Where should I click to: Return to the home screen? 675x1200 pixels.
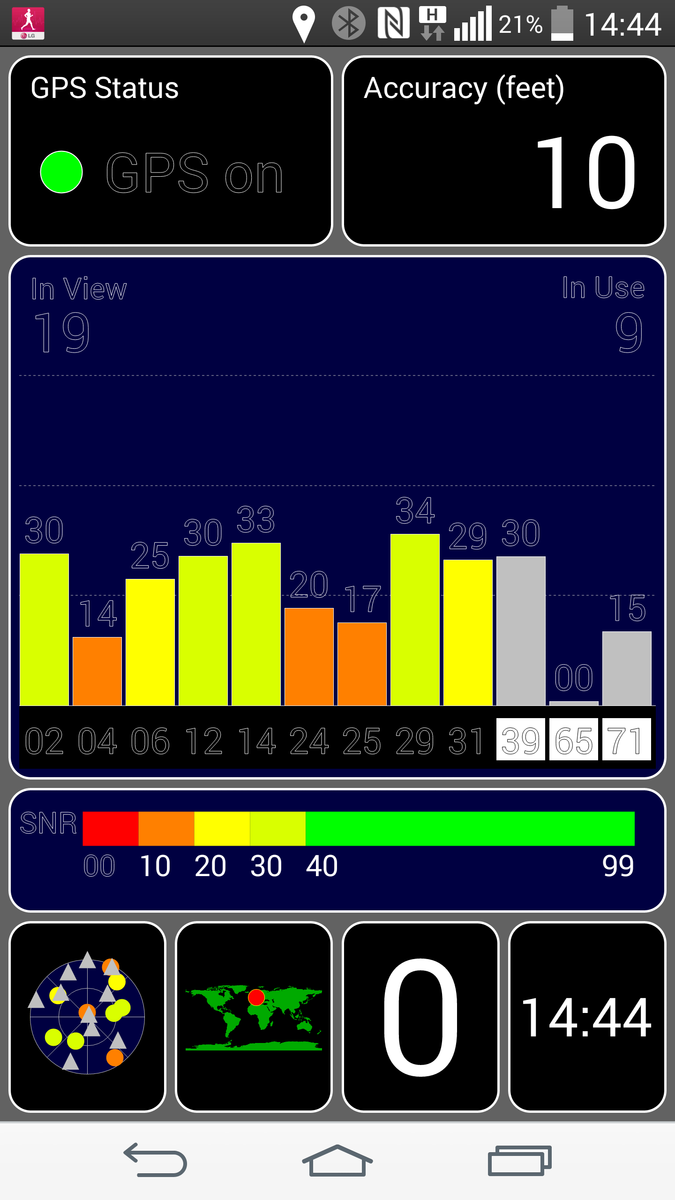click(x=337, y=1160)
